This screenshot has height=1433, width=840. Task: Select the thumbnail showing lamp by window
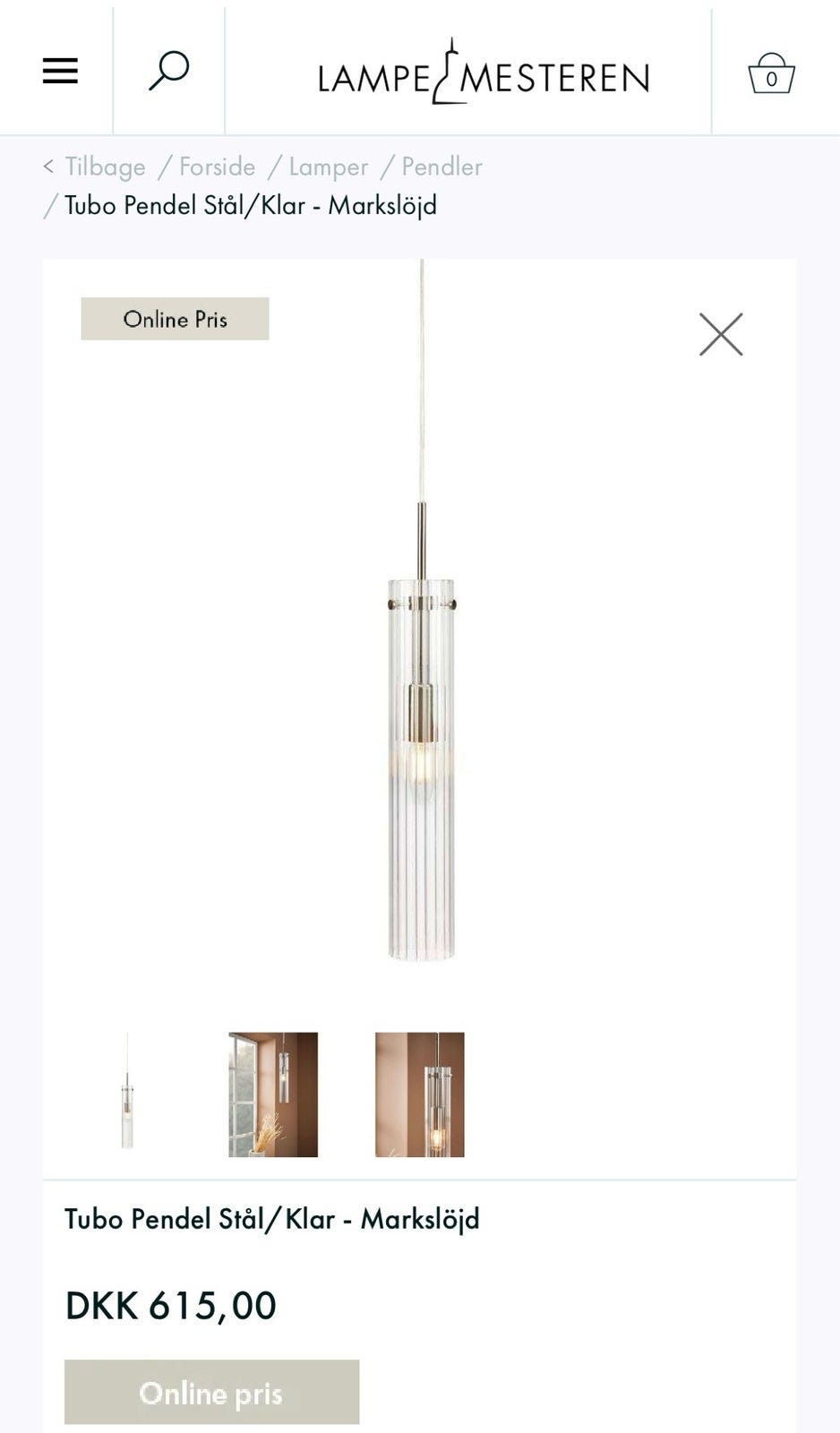coord(273,1094)
